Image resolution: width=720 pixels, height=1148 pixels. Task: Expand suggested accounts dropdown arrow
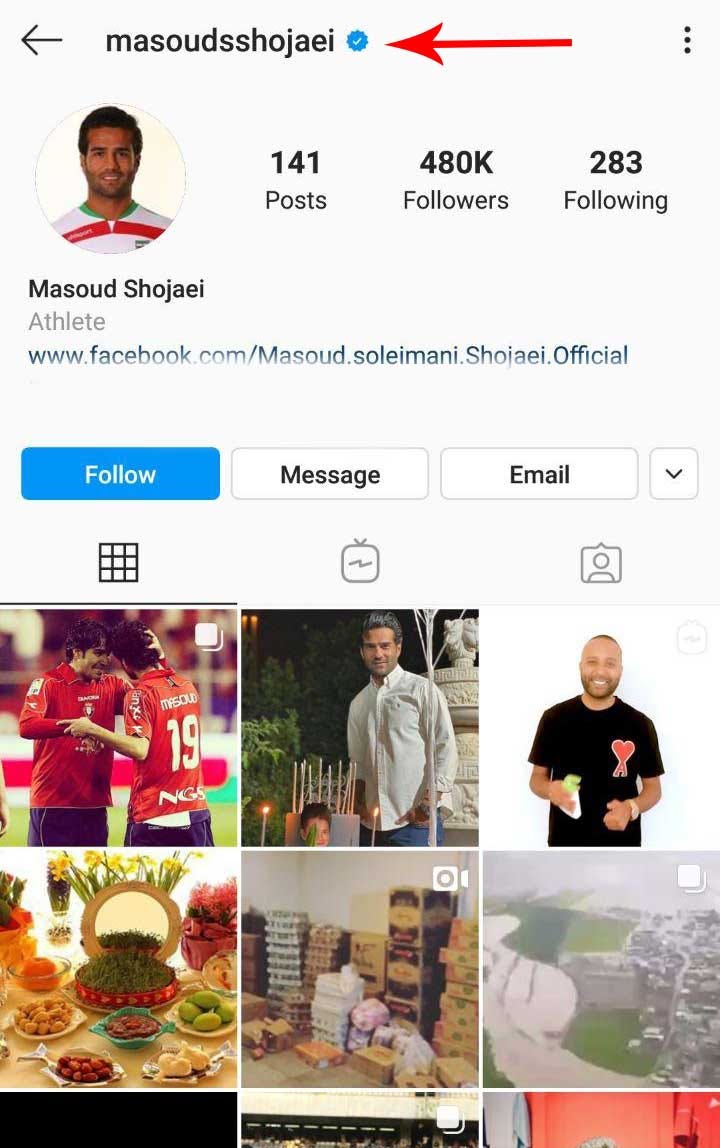coord(674,474)
